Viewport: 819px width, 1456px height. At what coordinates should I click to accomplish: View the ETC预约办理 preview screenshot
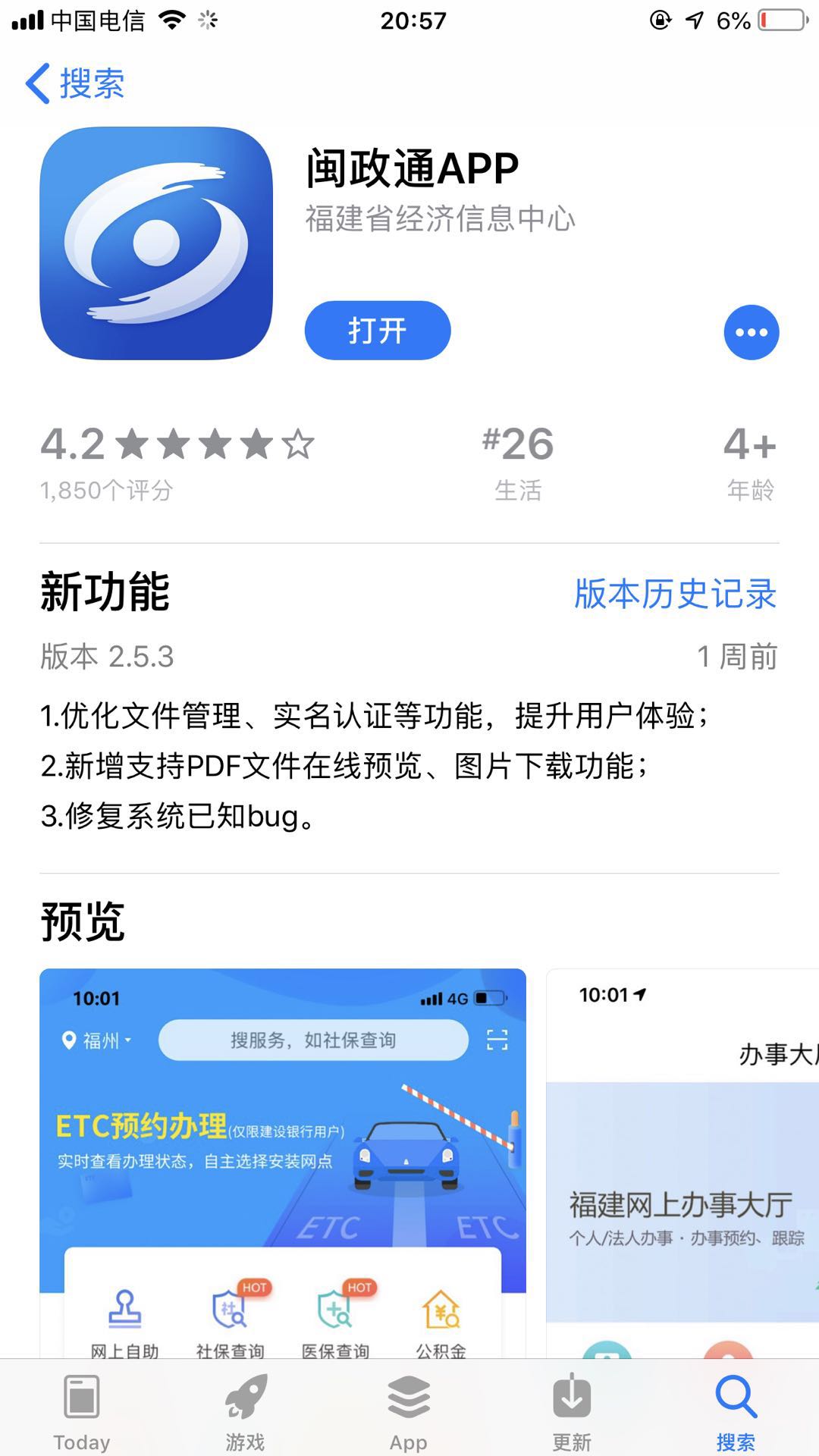282,1160
